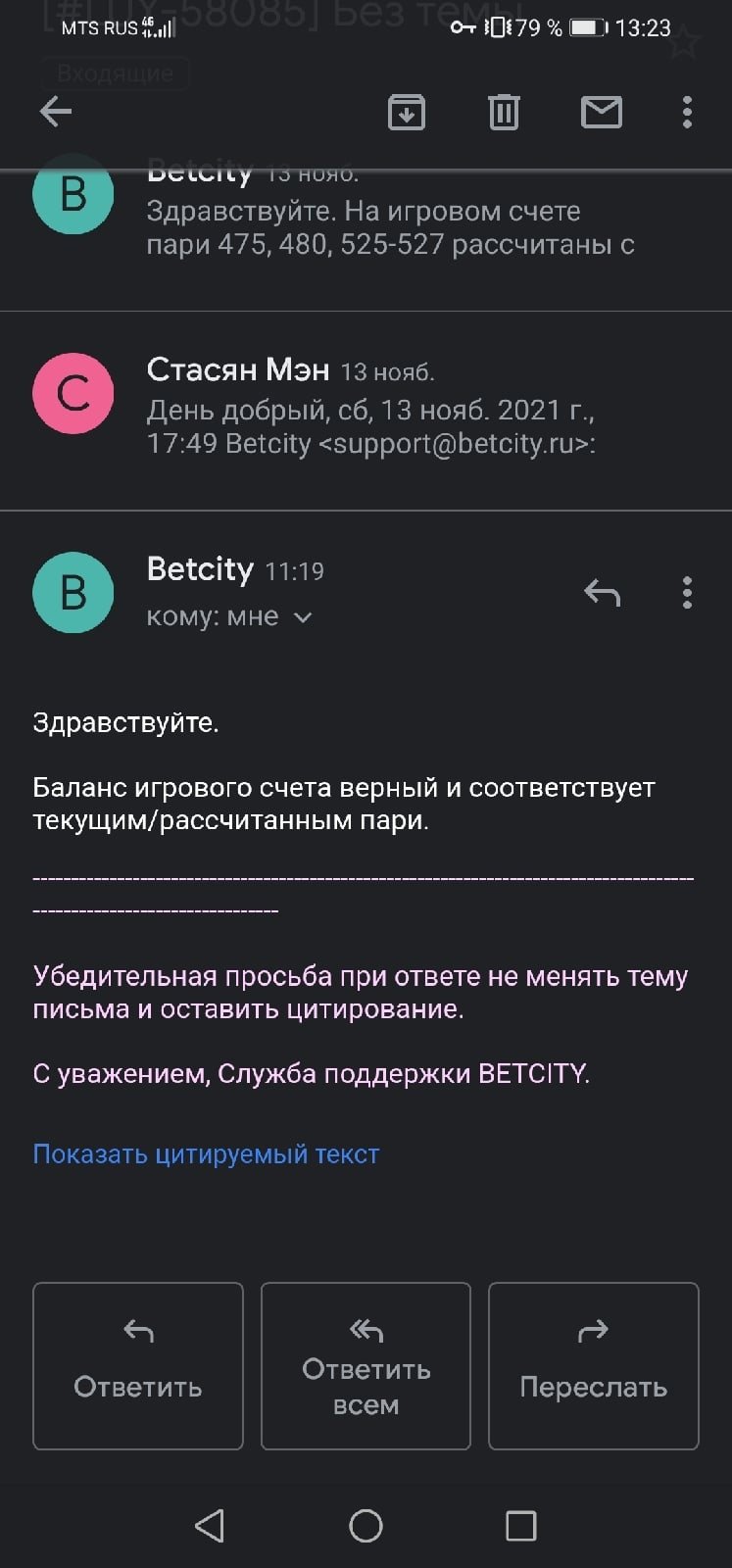
Task: Tap the «Ответить» button
Action: (x=138, y=1365)
